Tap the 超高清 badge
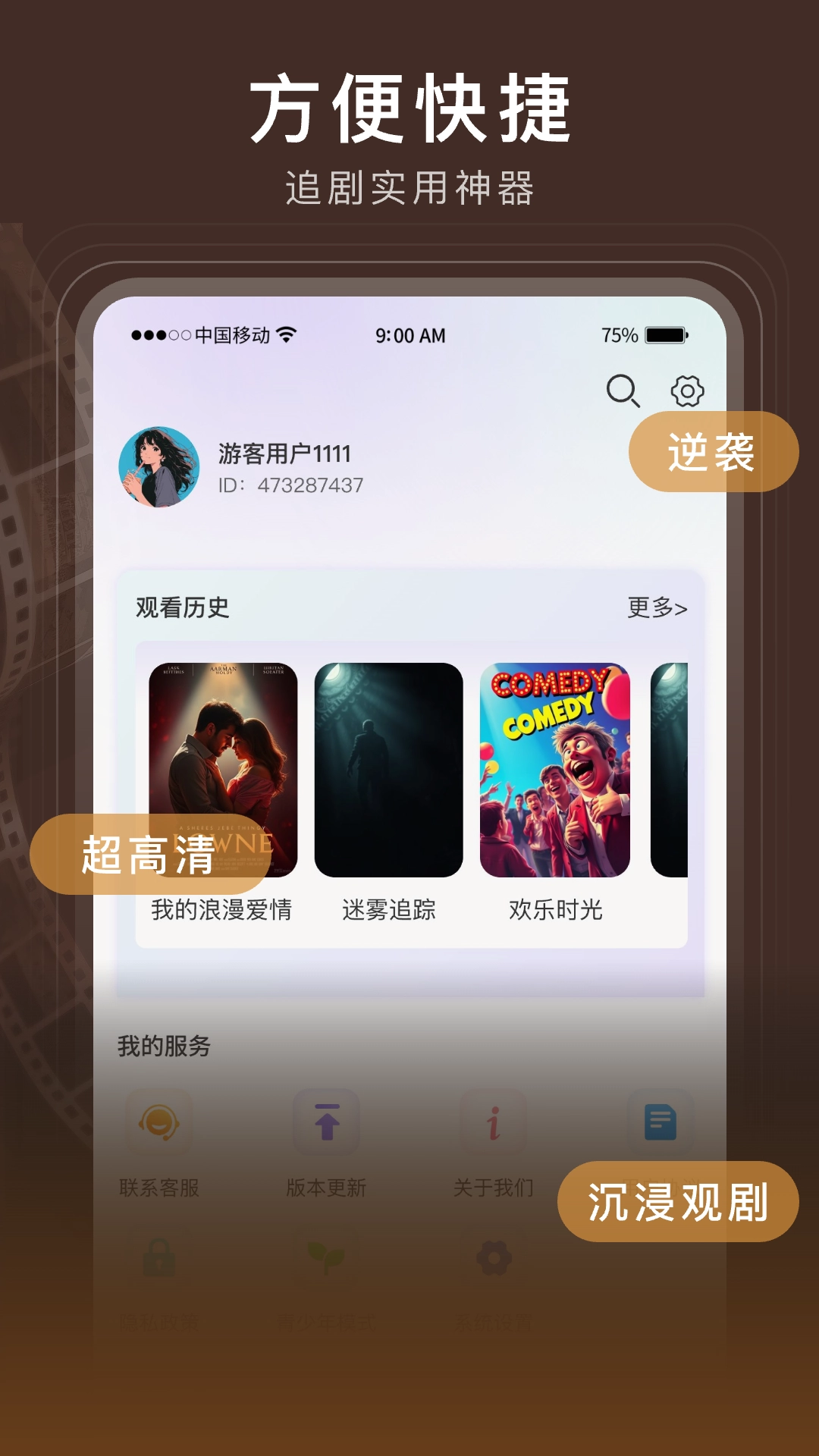819x1456 pixels. (x=144, y=848)
